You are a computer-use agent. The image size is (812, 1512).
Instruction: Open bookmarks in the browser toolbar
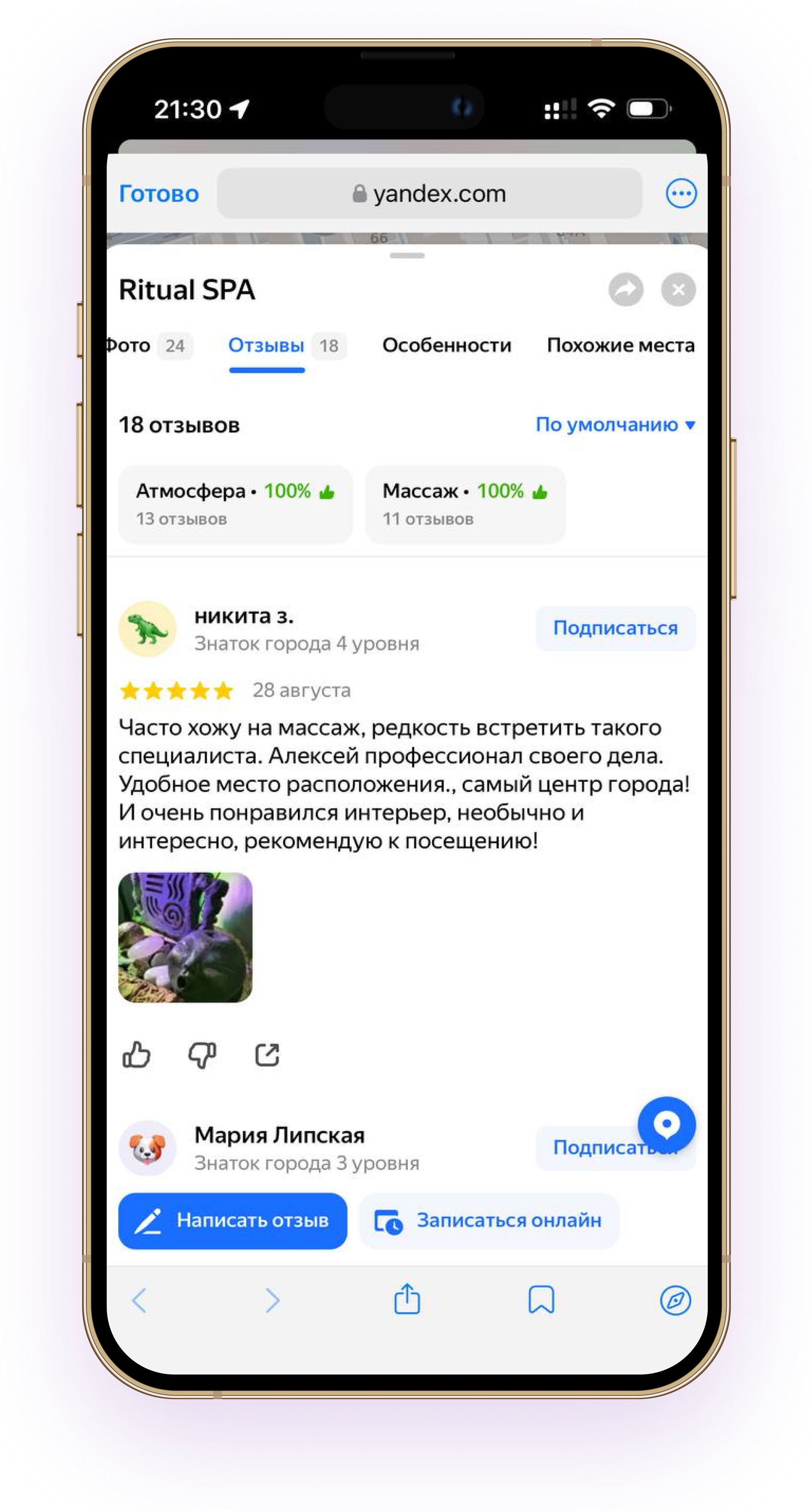pos(541,1300)
